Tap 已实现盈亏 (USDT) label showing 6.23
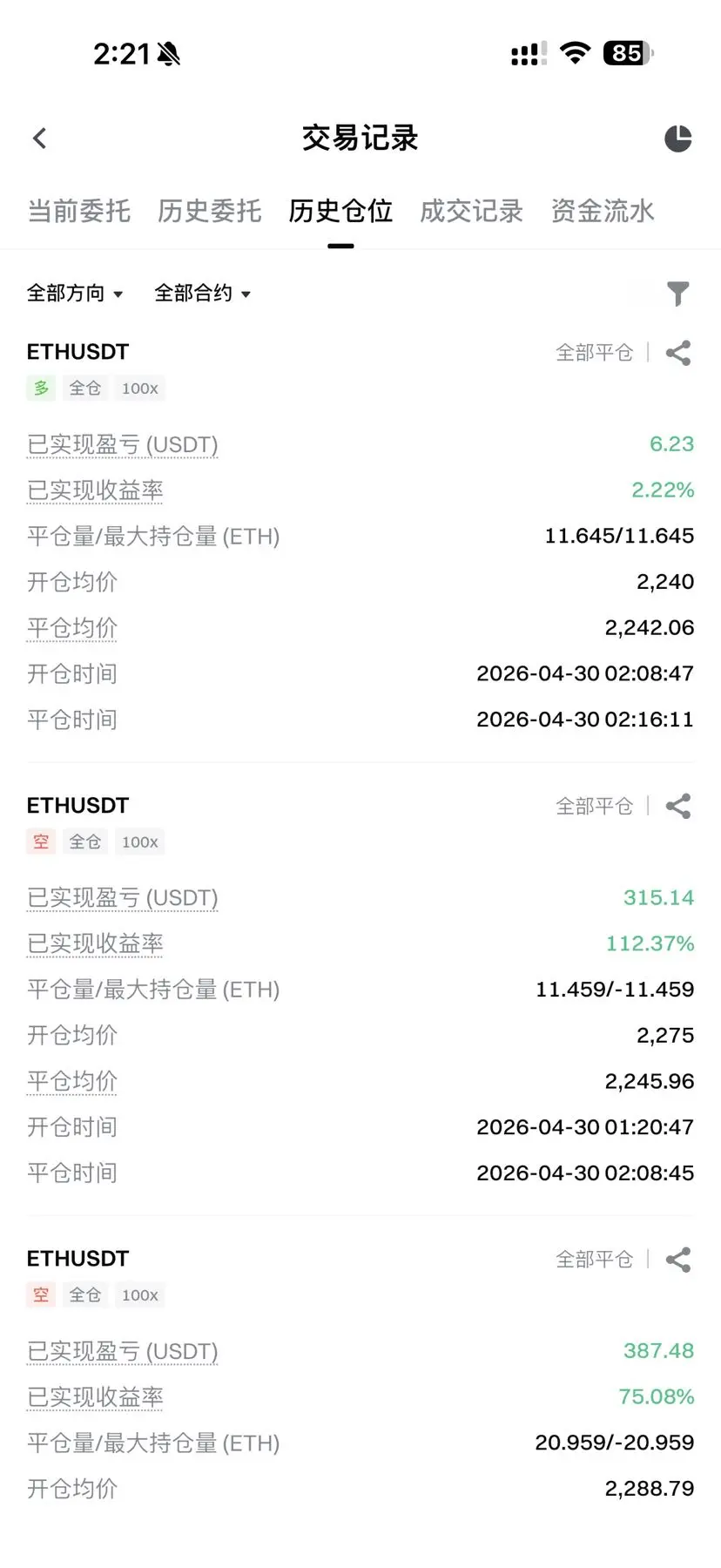Screen dimensions: 721x1568 (x=123, y=444)
